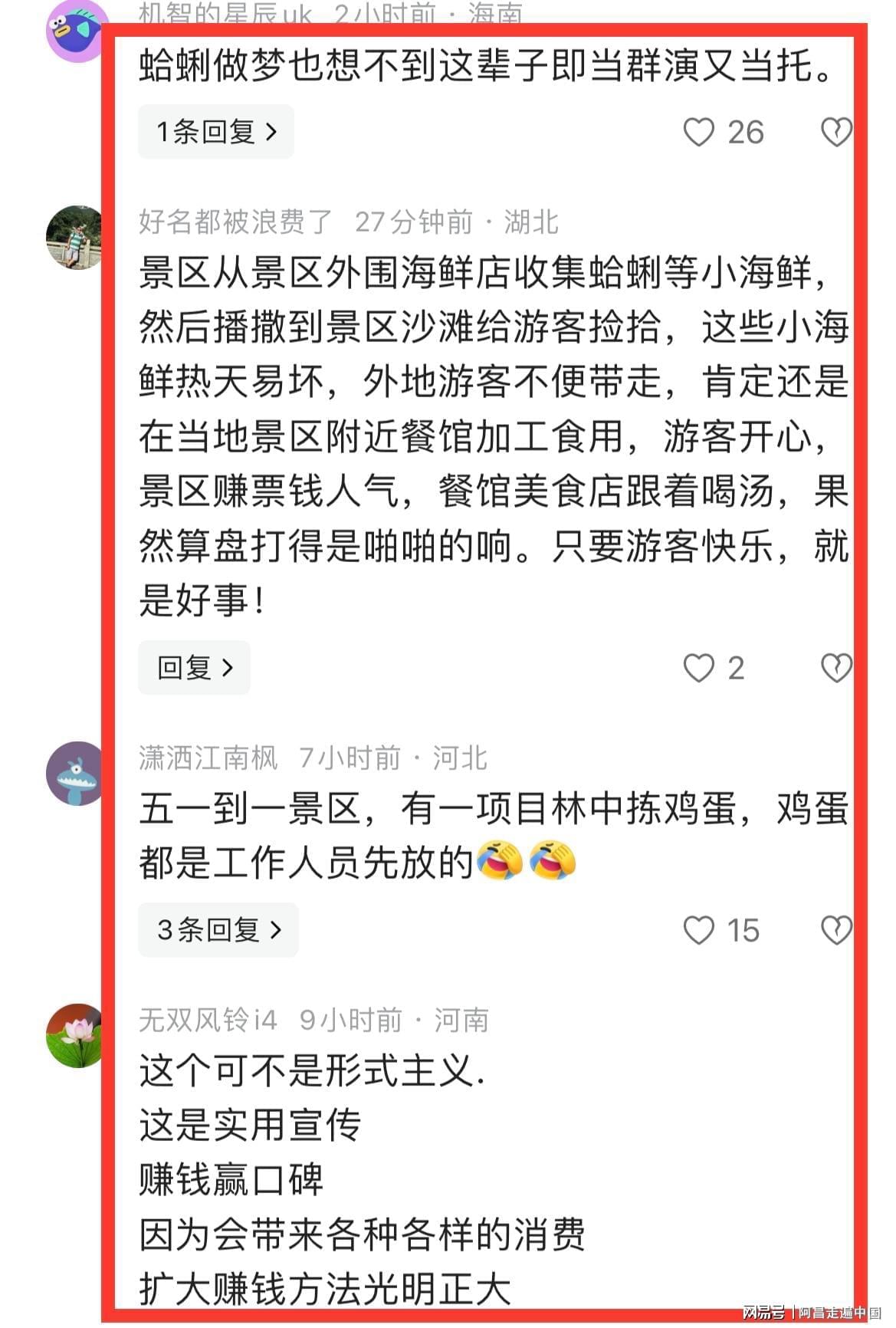Open the avatar of 潇洒江南枫
The height and width of the screenshot is (1328, 896).
tap(74, 773)
